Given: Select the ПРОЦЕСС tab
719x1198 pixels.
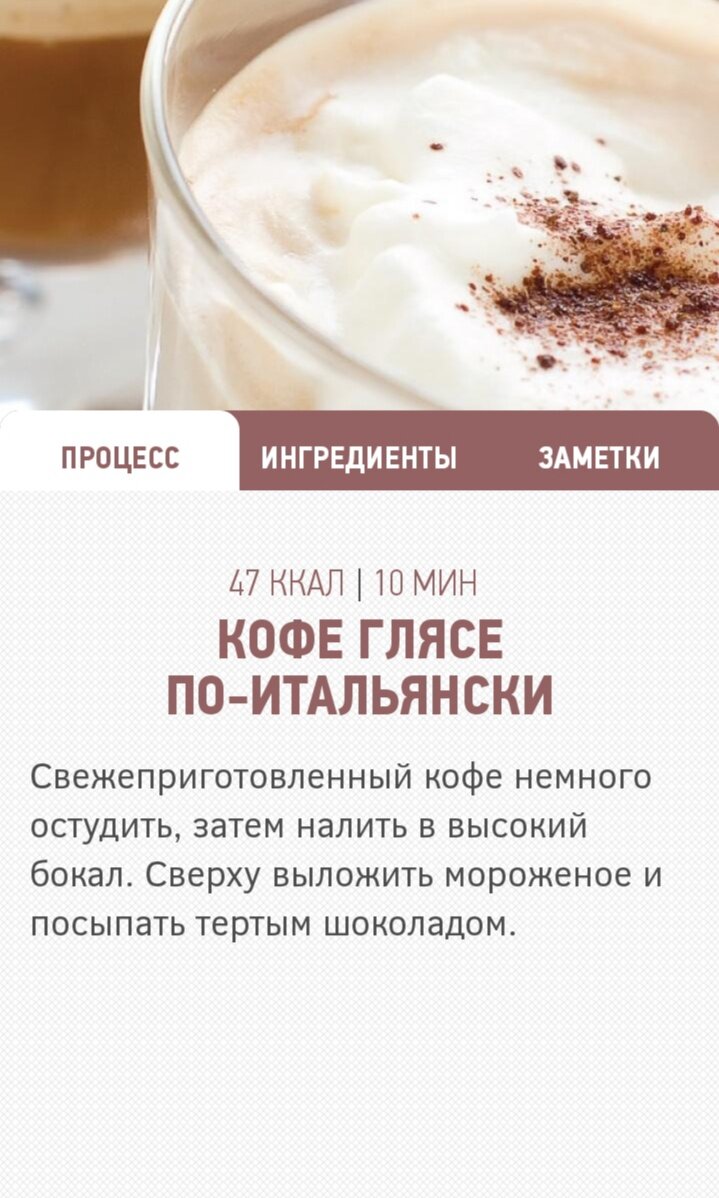Looking at the screenshot, I should point(120,458).
